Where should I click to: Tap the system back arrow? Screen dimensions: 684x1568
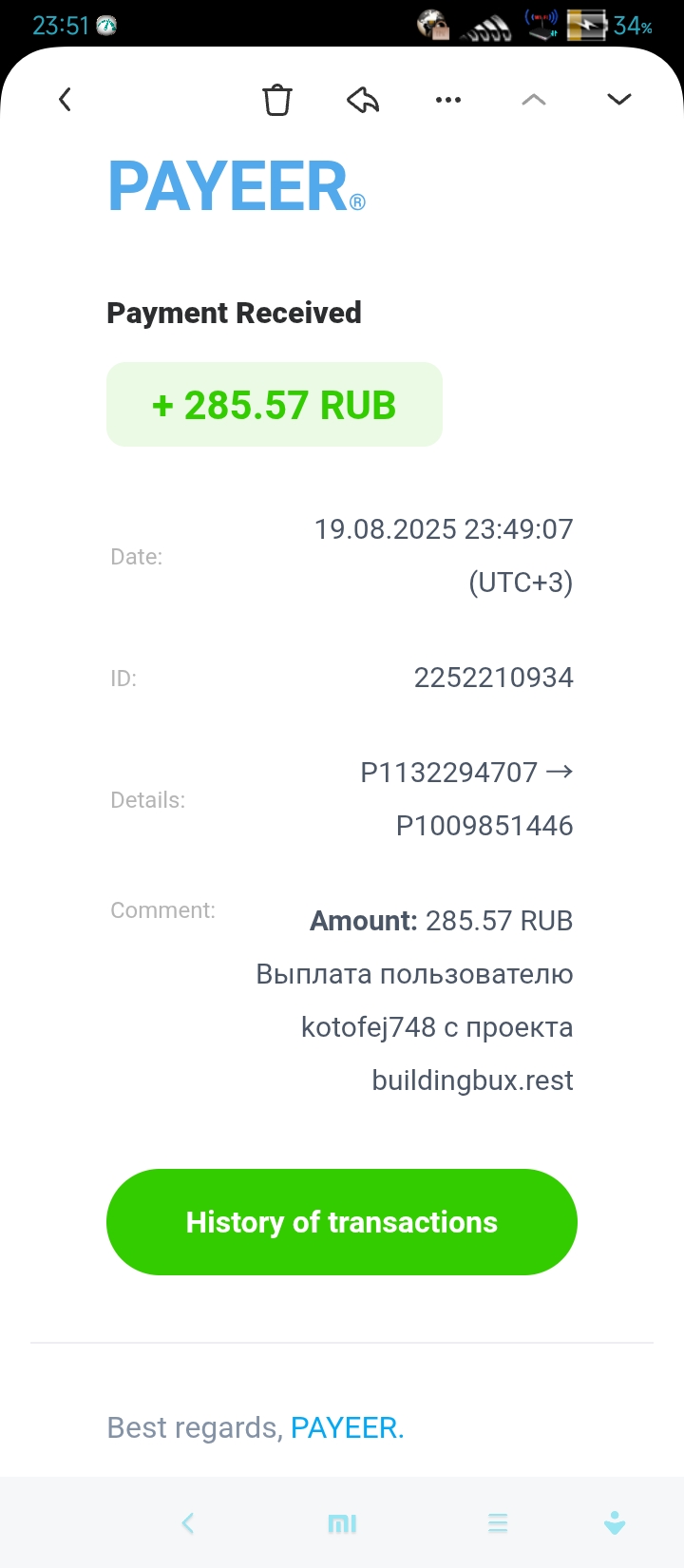click(188, 1523)
